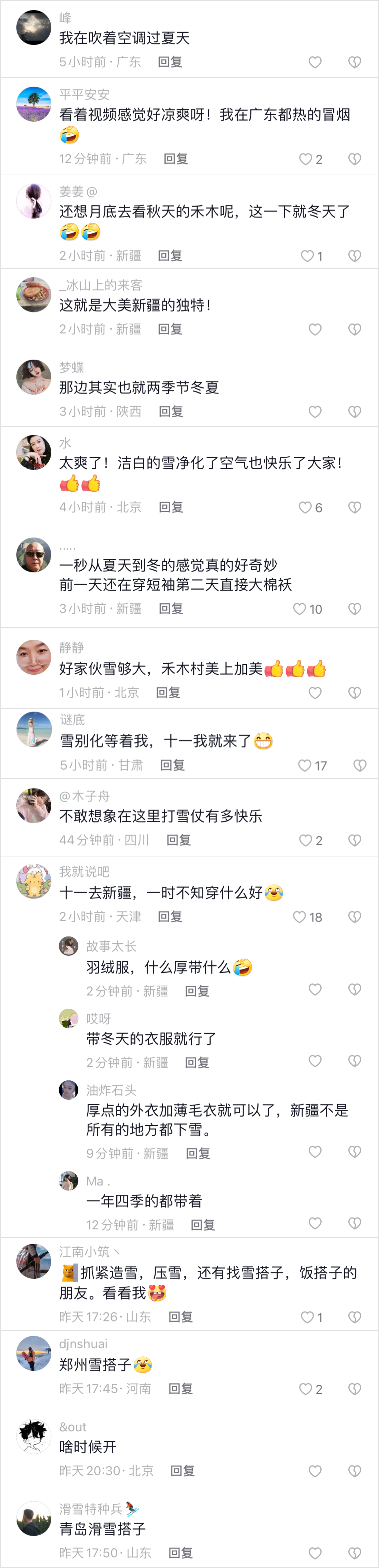Like the comment about 短袖 and 大棉袄
379x1568 pixels.
click(299, 609)
